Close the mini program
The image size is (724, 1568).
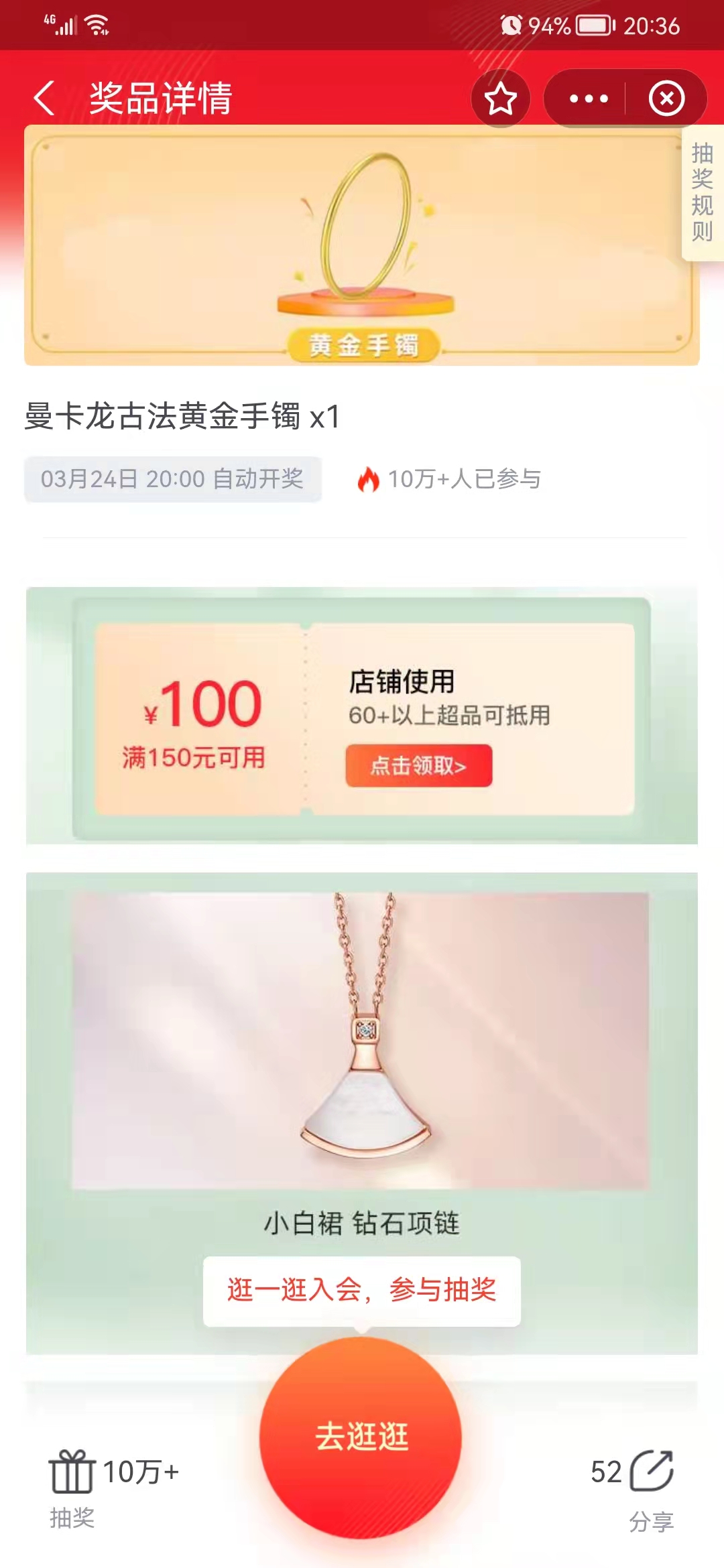pos(666,99)
